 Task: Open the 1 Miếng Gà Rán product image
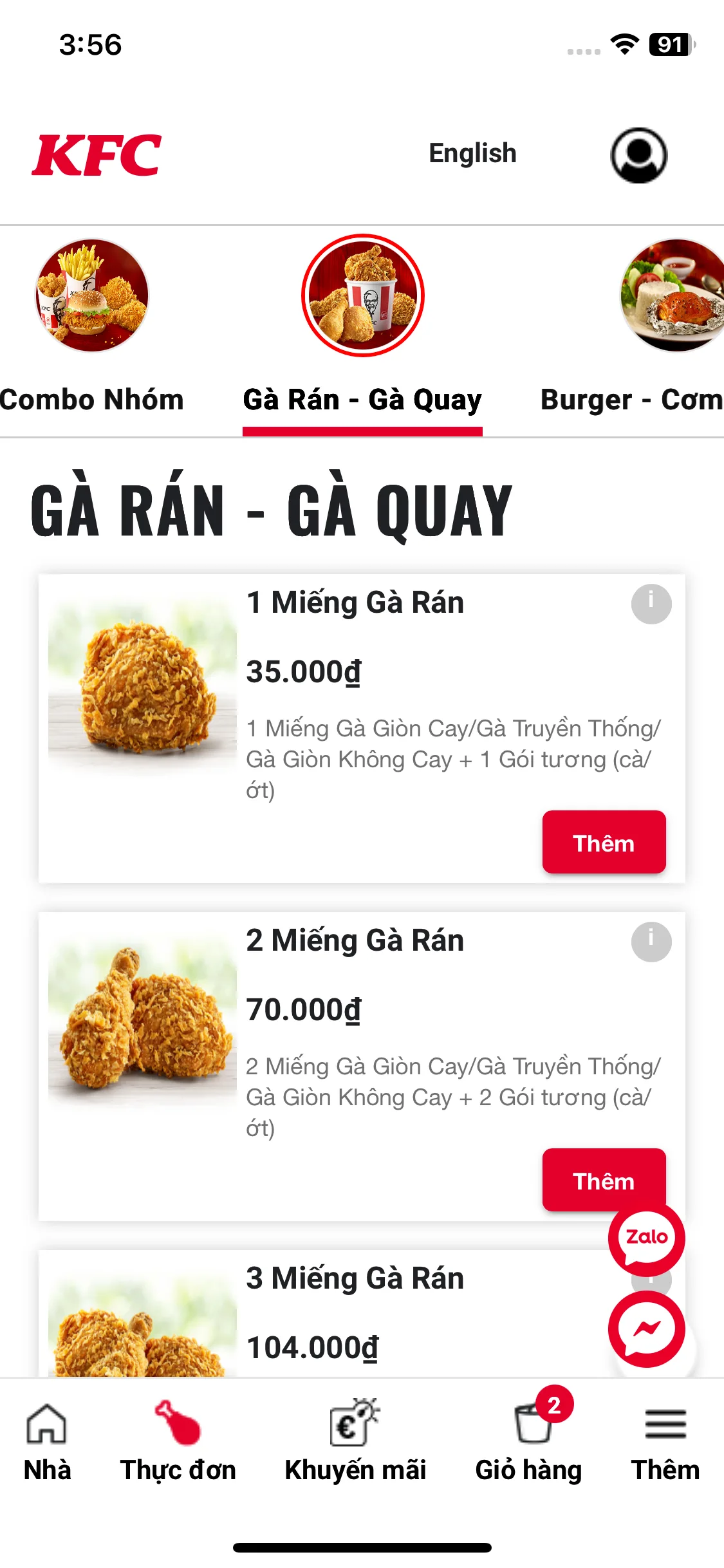(142, 686)
